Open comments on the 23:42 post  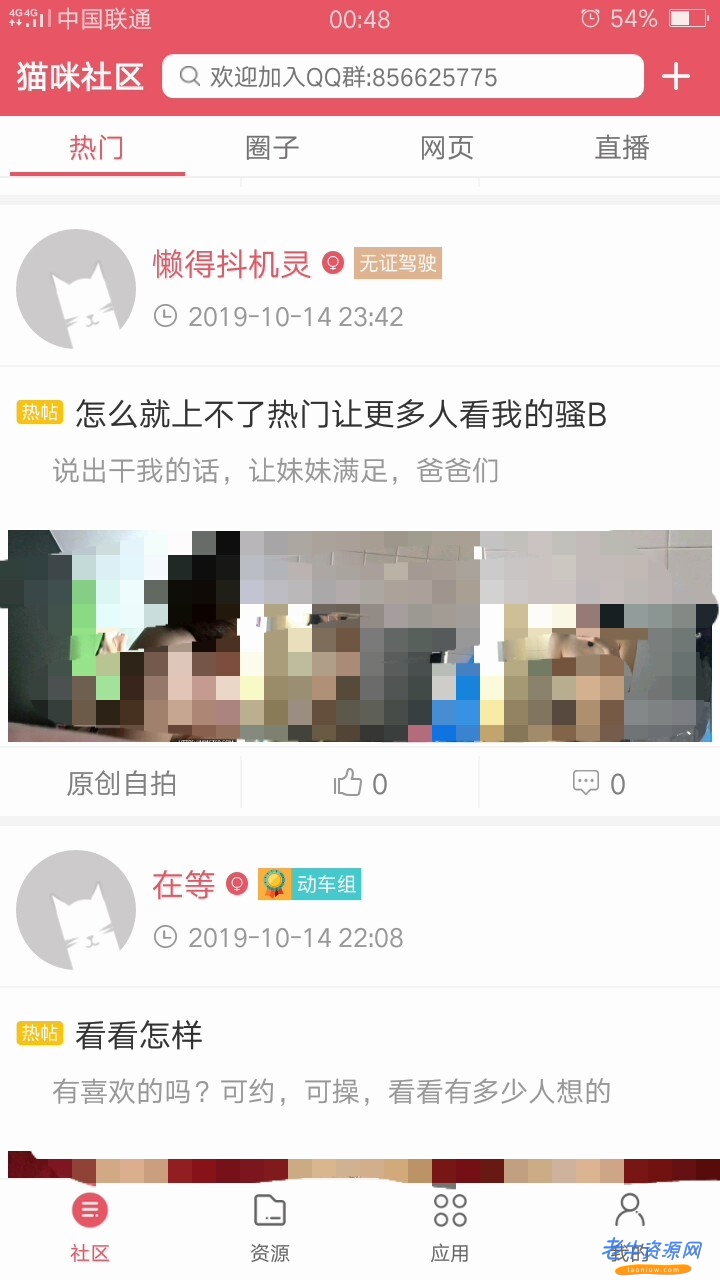(599, 783)
